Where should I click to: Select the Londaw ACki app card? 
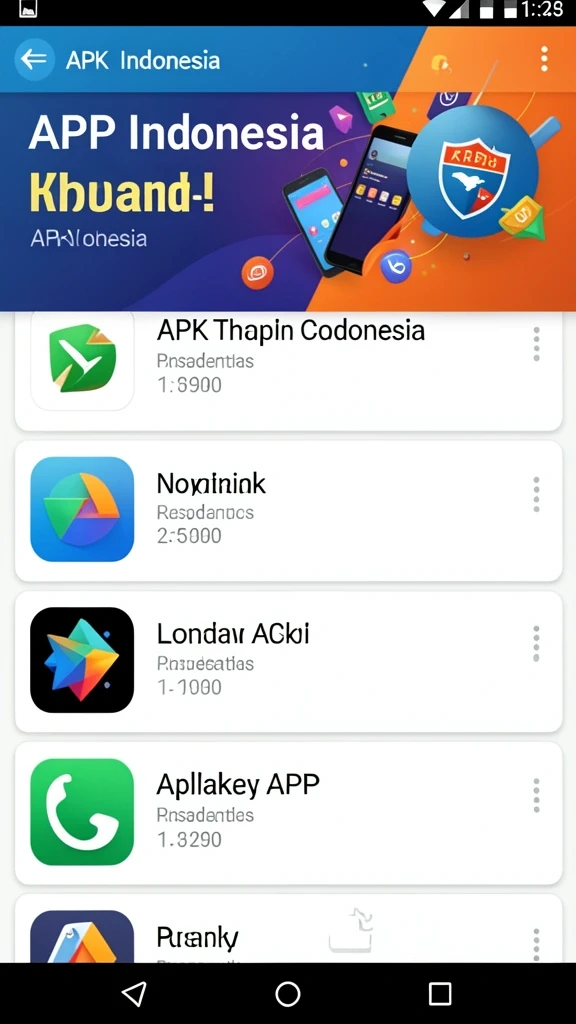(289, 662)
